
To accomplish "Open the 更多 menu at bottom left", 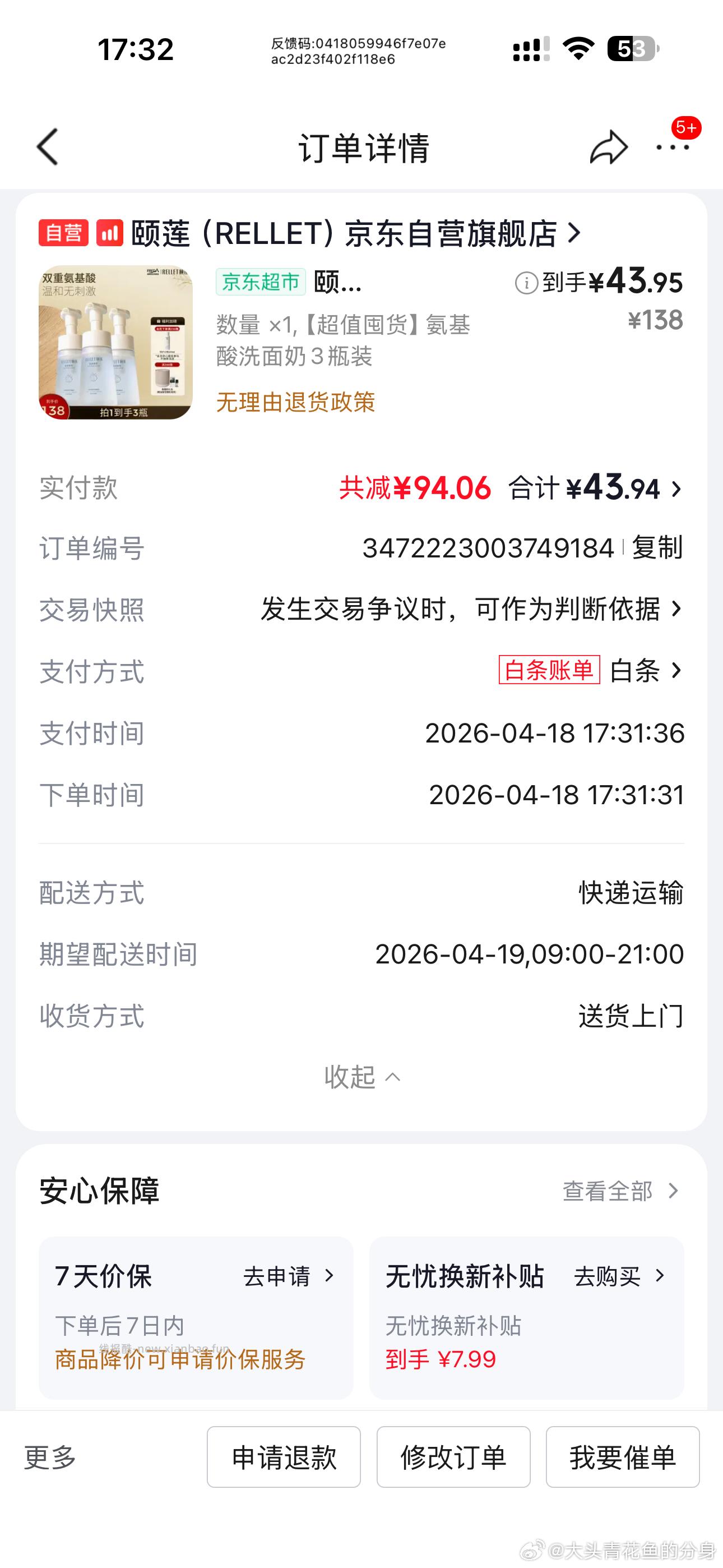I will tap(49, 1457).
